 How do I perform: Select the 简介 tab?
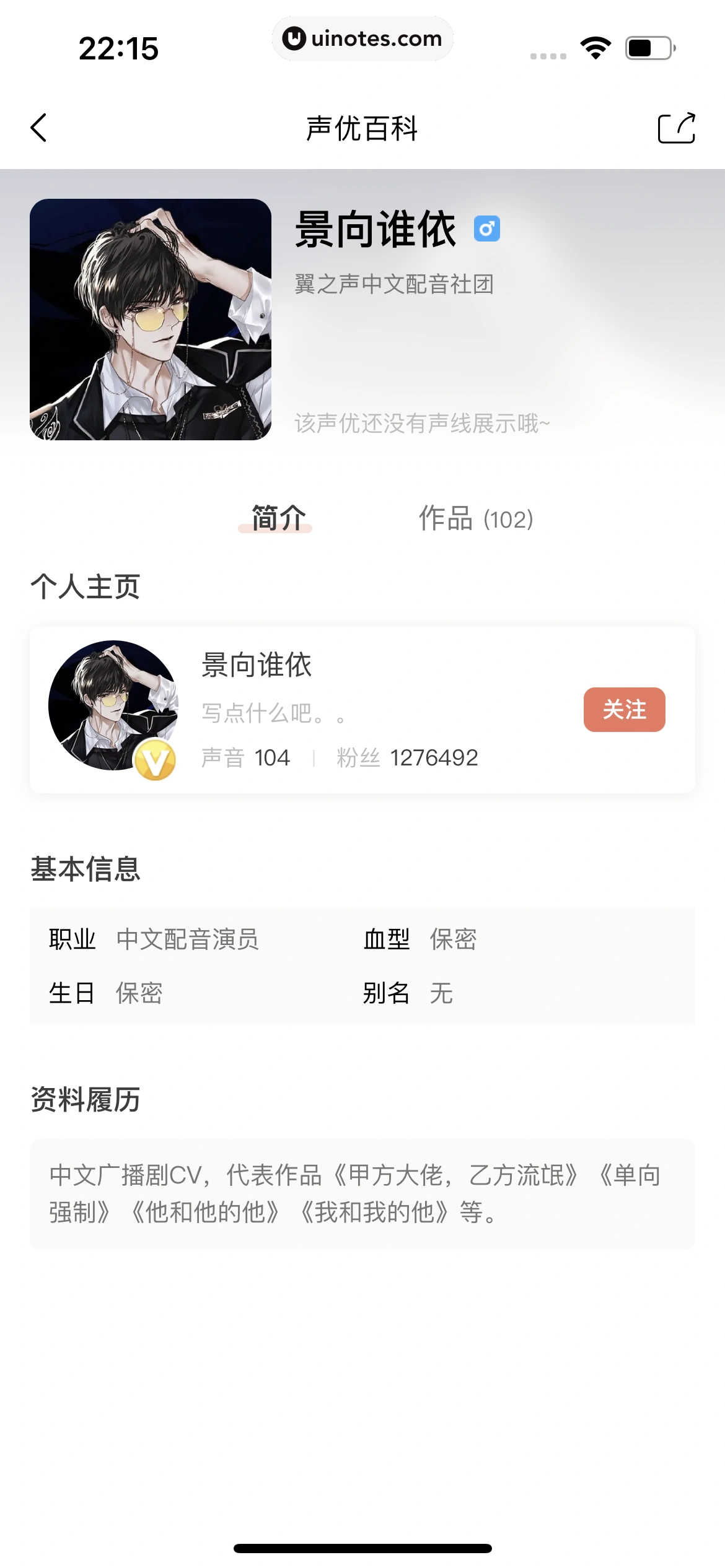[x=278, y=519]
